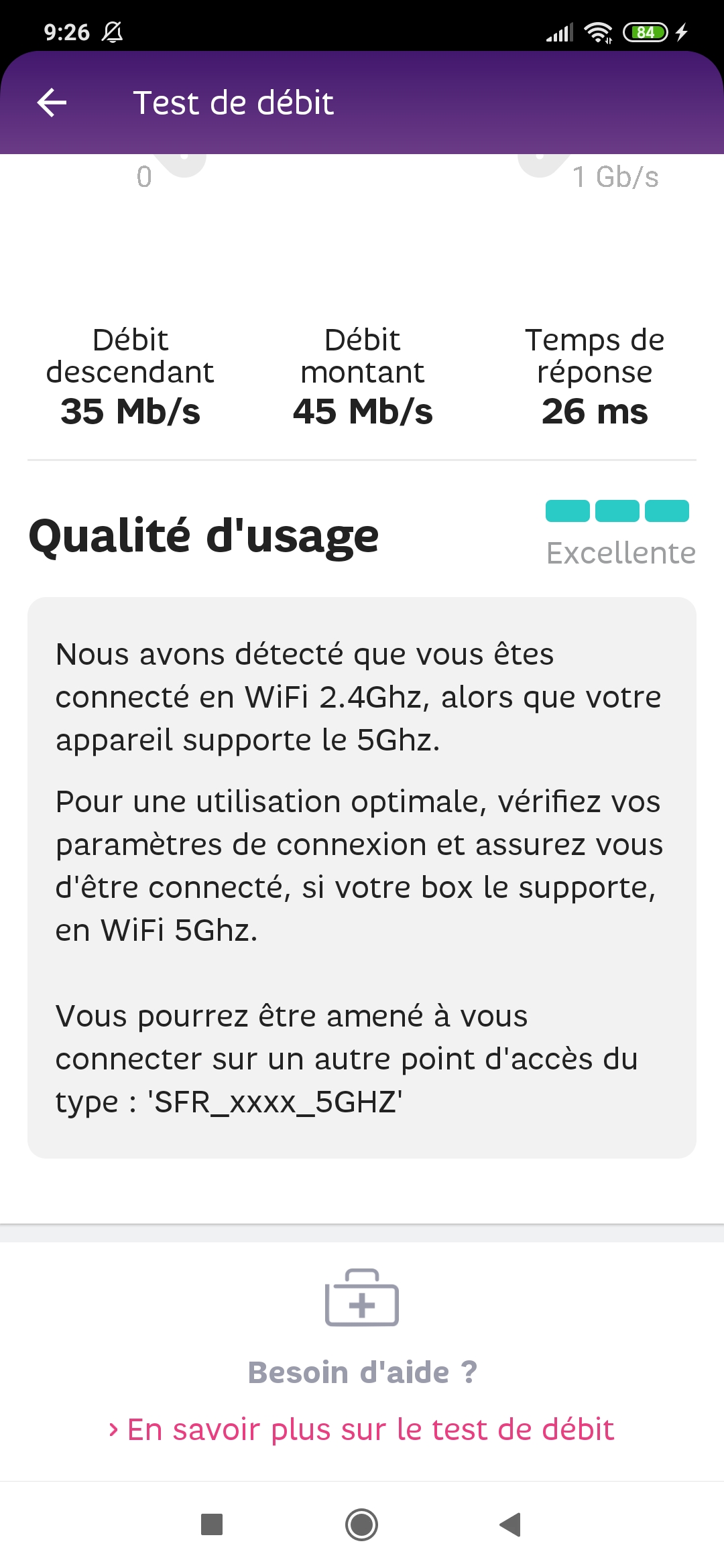Image resolution: width=724 pixels, height=1568 pixels.
Task: Tap the second teal quality bar
Action: (x=617, y=511)
